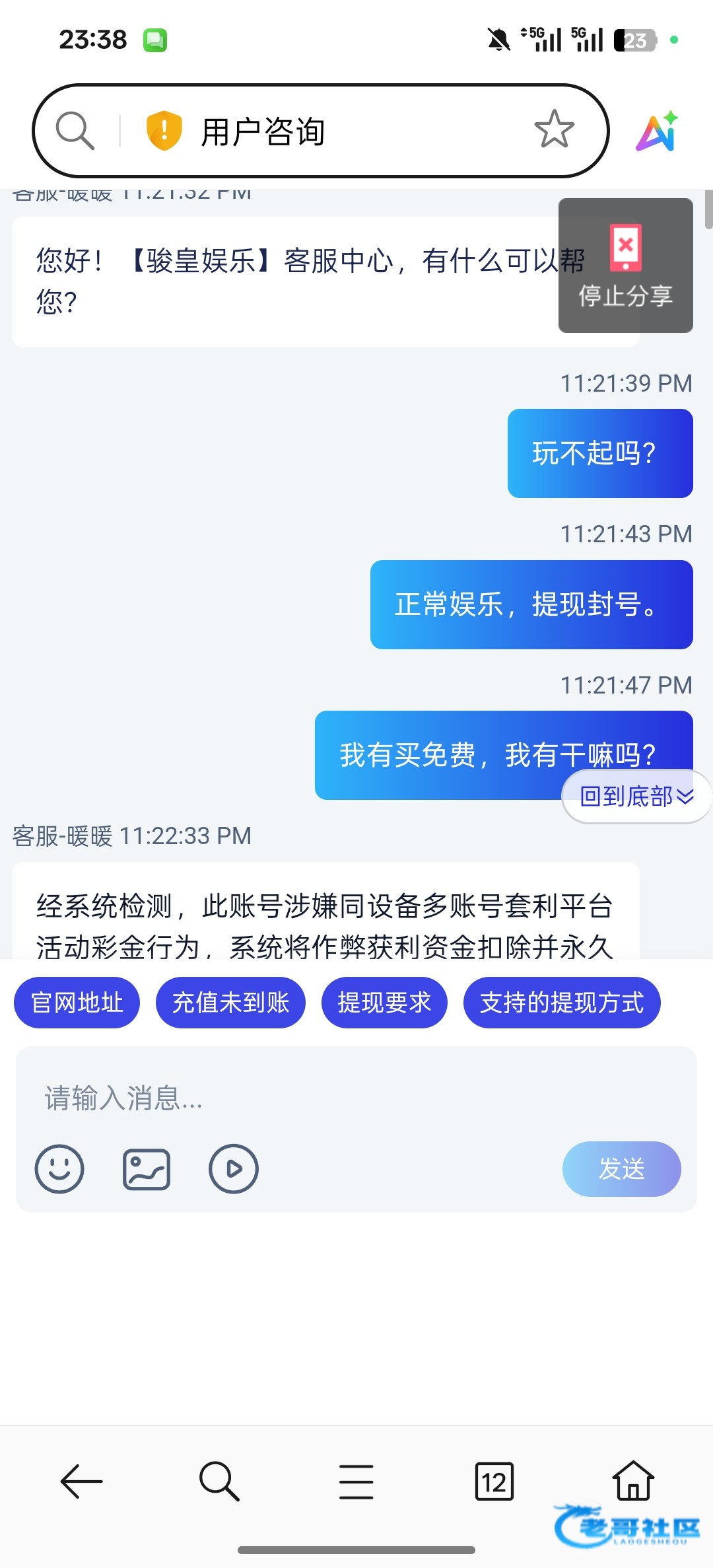
Task: Choose the 提现要求 chip
Action: [x=384, y=1003]
